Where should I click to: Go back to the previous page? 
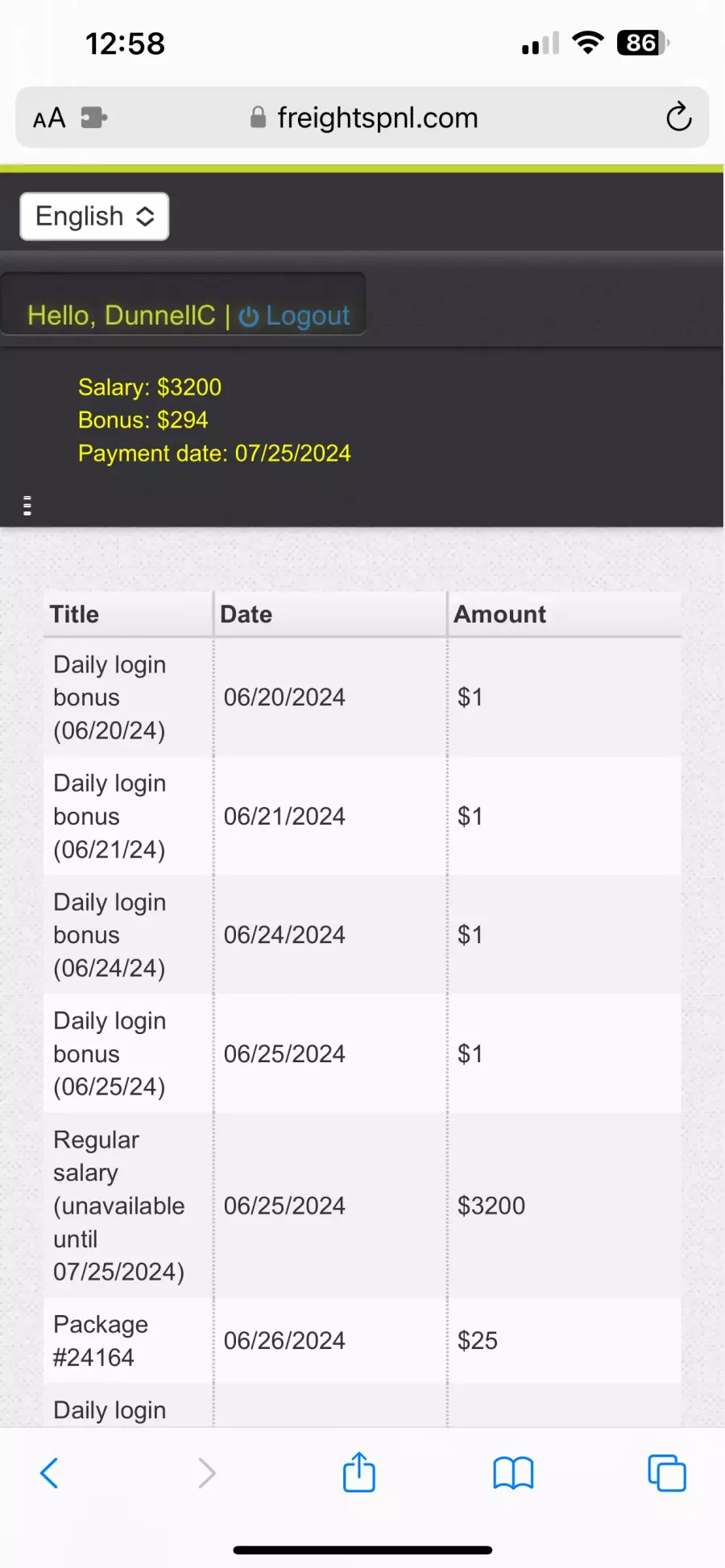(49, 1473)
